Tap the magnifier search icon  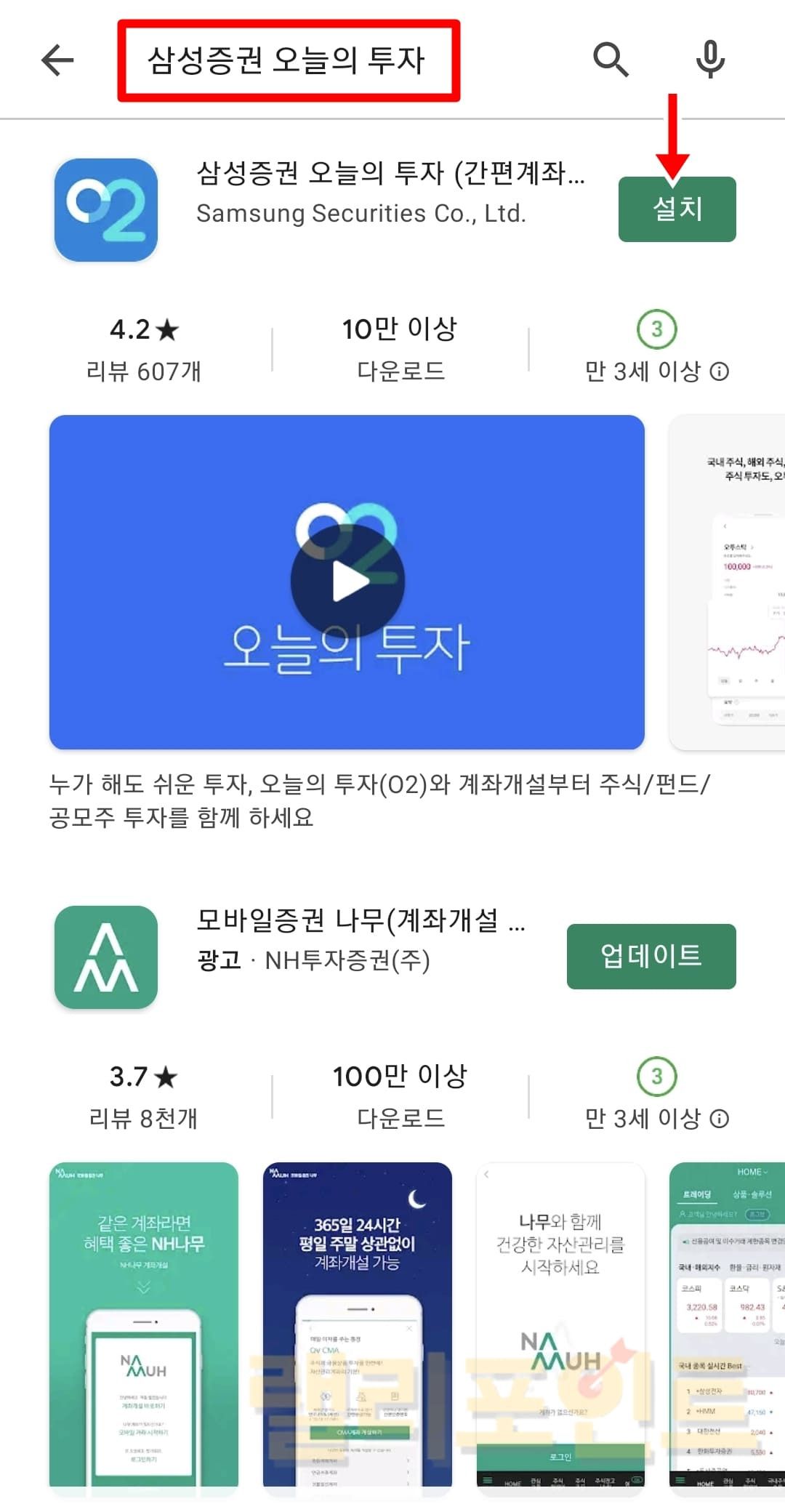coord(611,60)
